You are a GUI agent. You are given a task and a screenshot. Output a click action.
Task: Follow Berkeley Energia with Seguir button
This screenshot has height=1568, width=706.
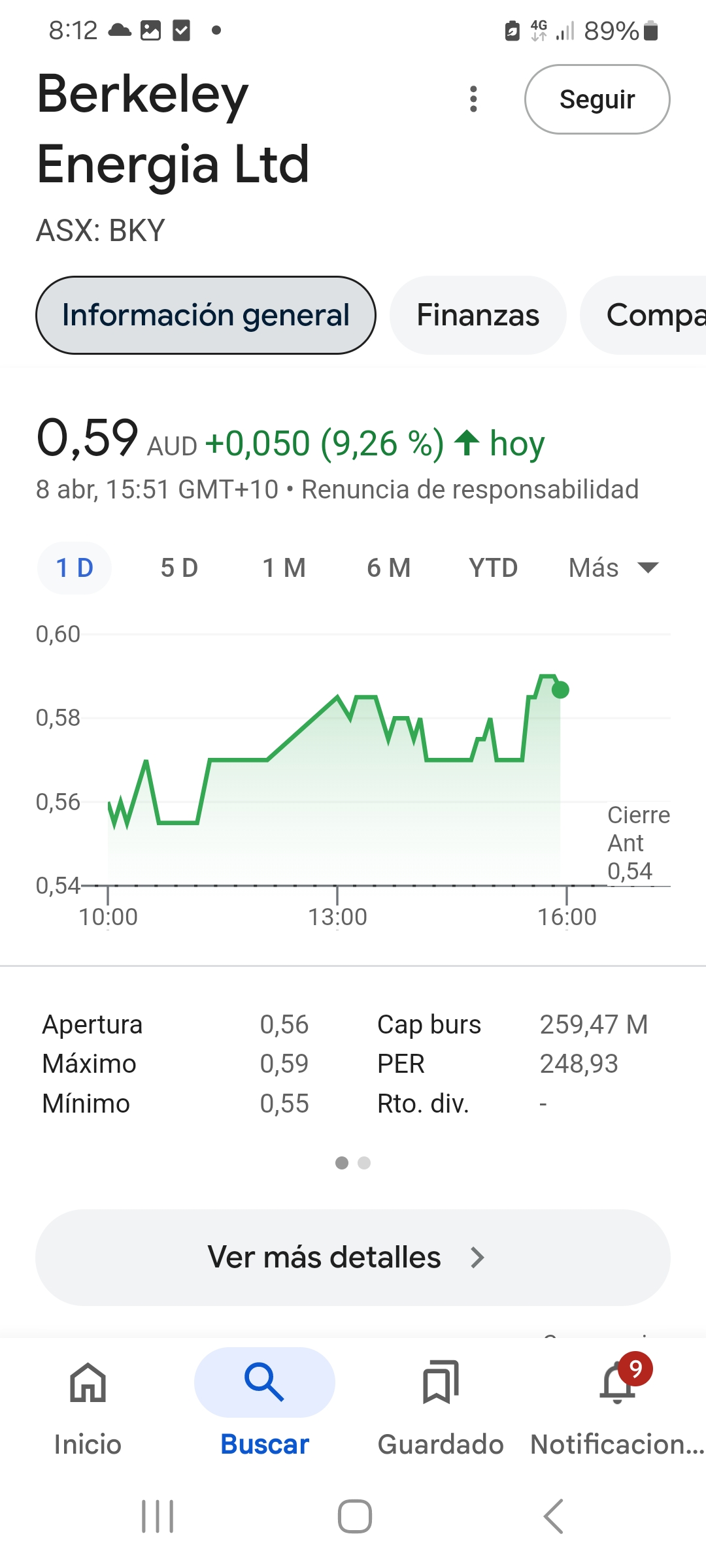click(597, 99)
